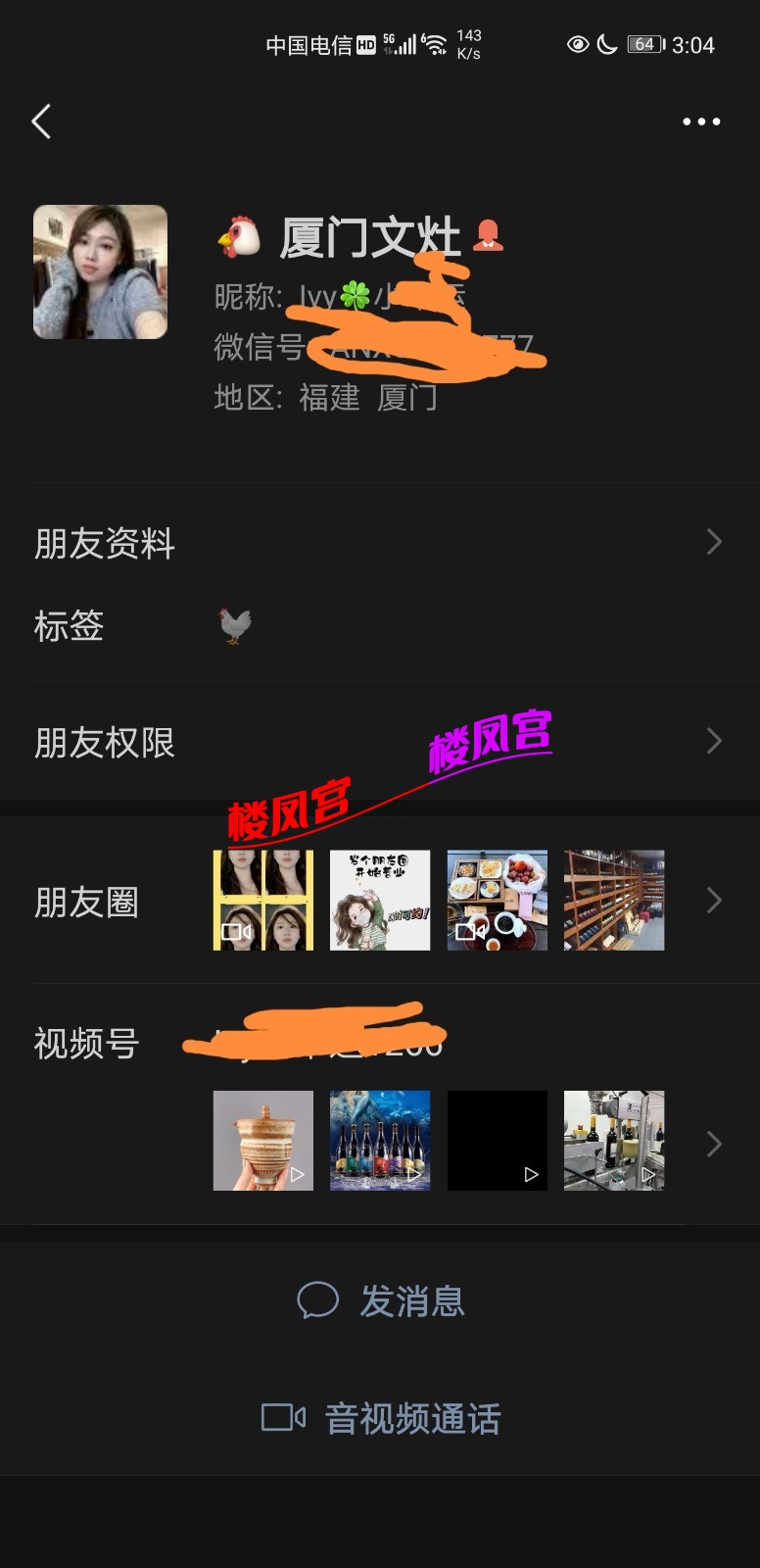Tap the play icon on the aquarium video thumbnail
This screenshot has height=1568, width=760.
[413, 1172]
